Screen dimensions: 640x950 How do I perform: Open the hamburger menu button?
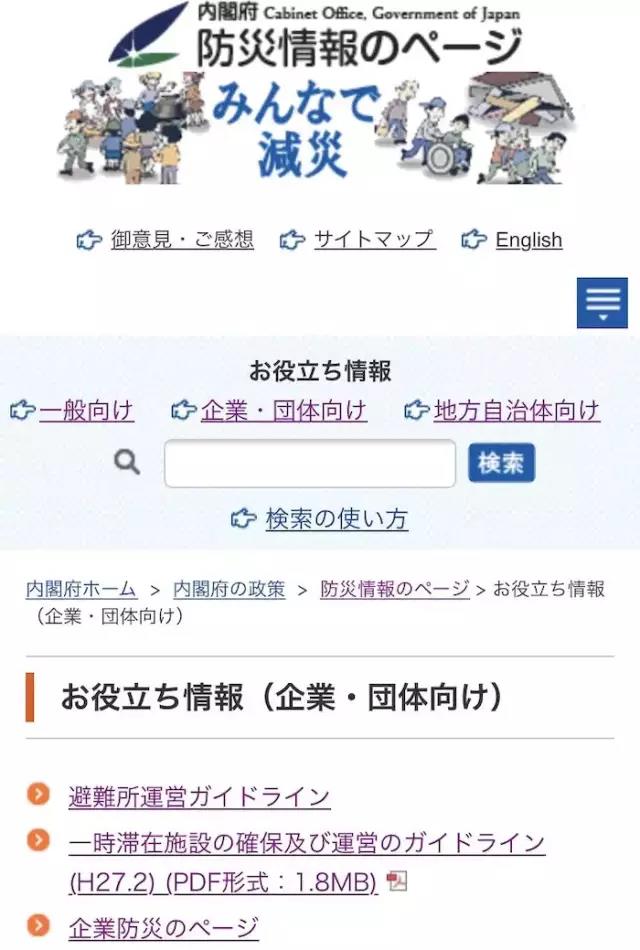coord(602,303)
